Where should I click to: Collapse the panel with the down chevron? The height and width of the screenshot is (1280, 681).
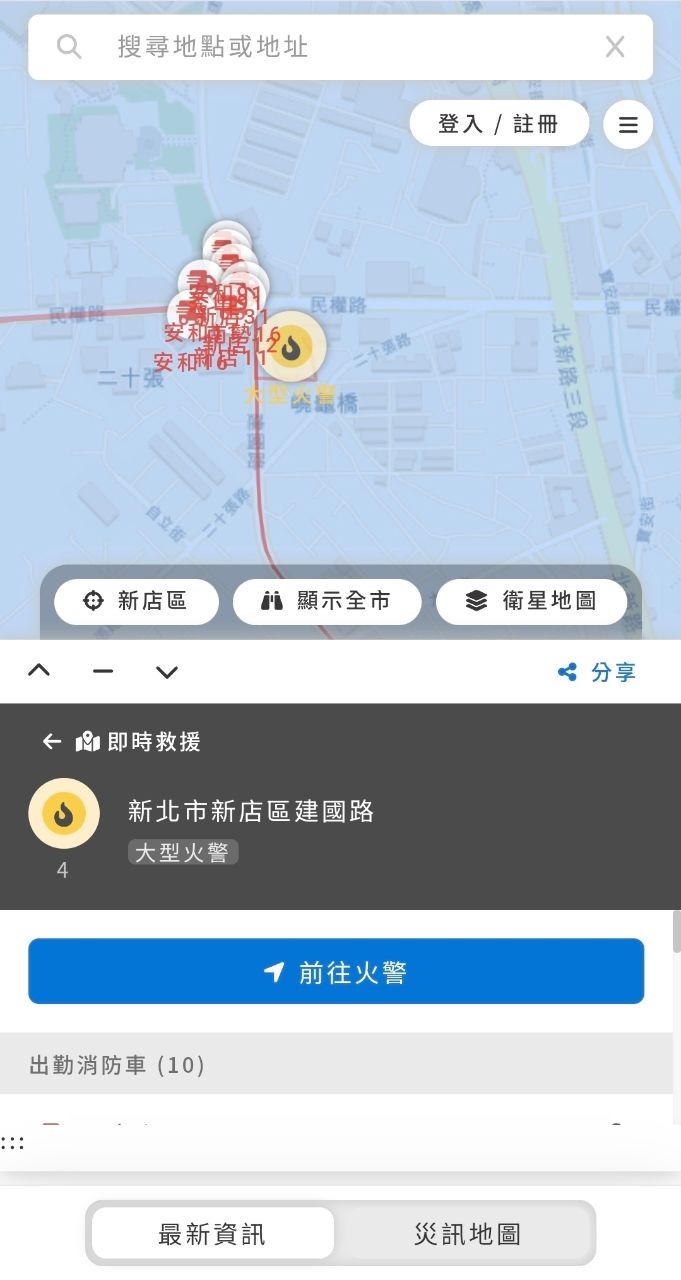[x=167, y=671]
